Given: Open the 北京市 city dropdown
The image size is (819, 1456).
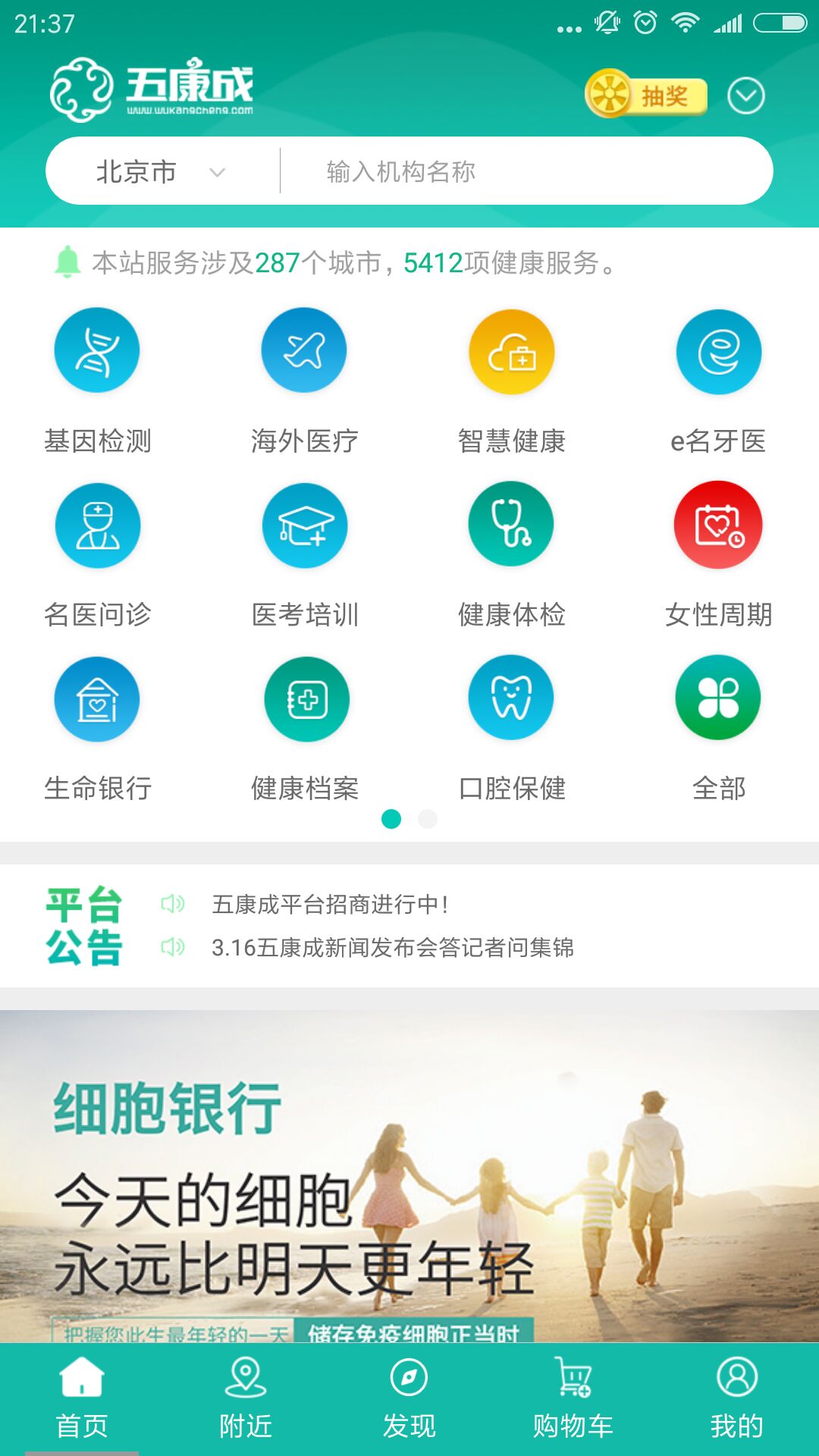Looking at the screenshot, I should (x=160, y=172).
